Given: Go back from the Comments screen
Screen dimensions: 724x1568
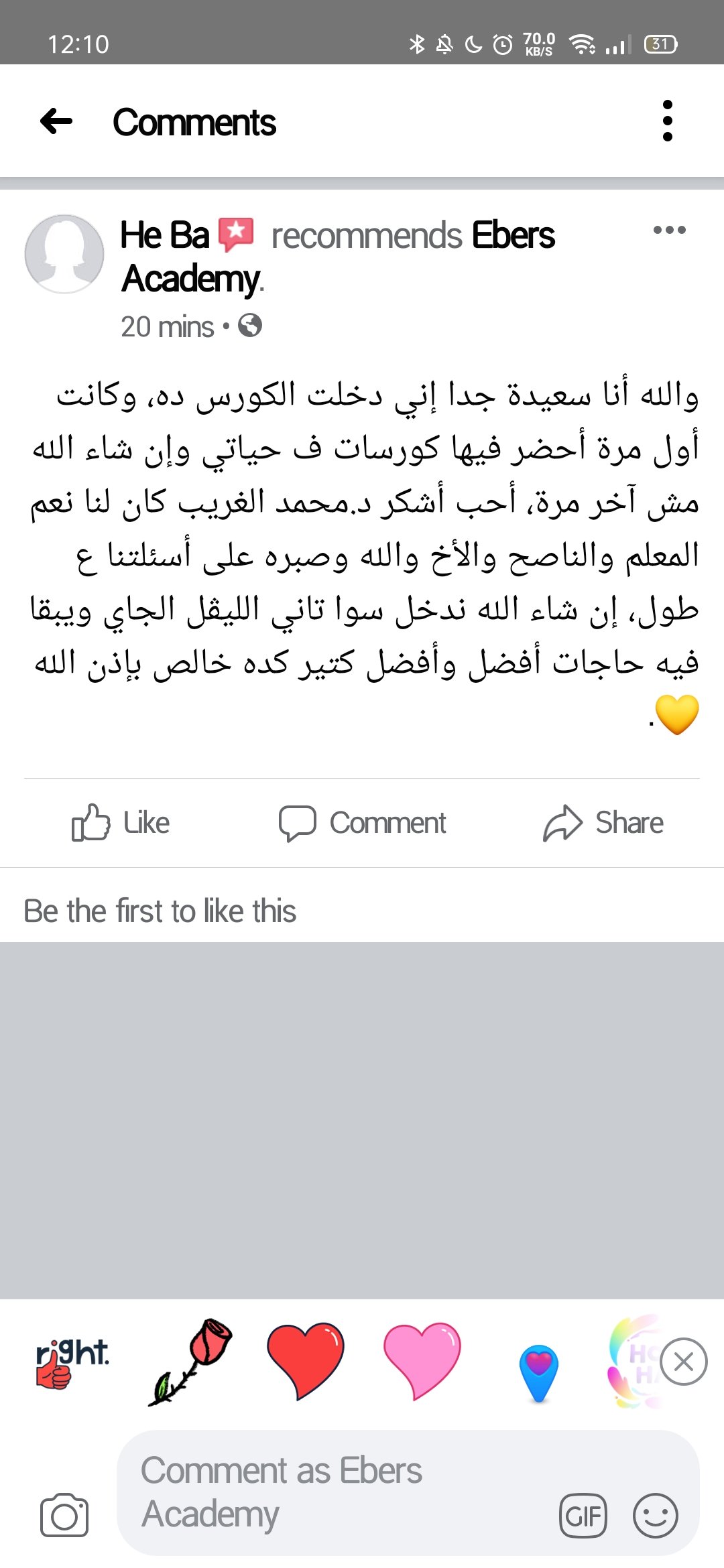Looking at the screenshot, I should coord(56,121).
